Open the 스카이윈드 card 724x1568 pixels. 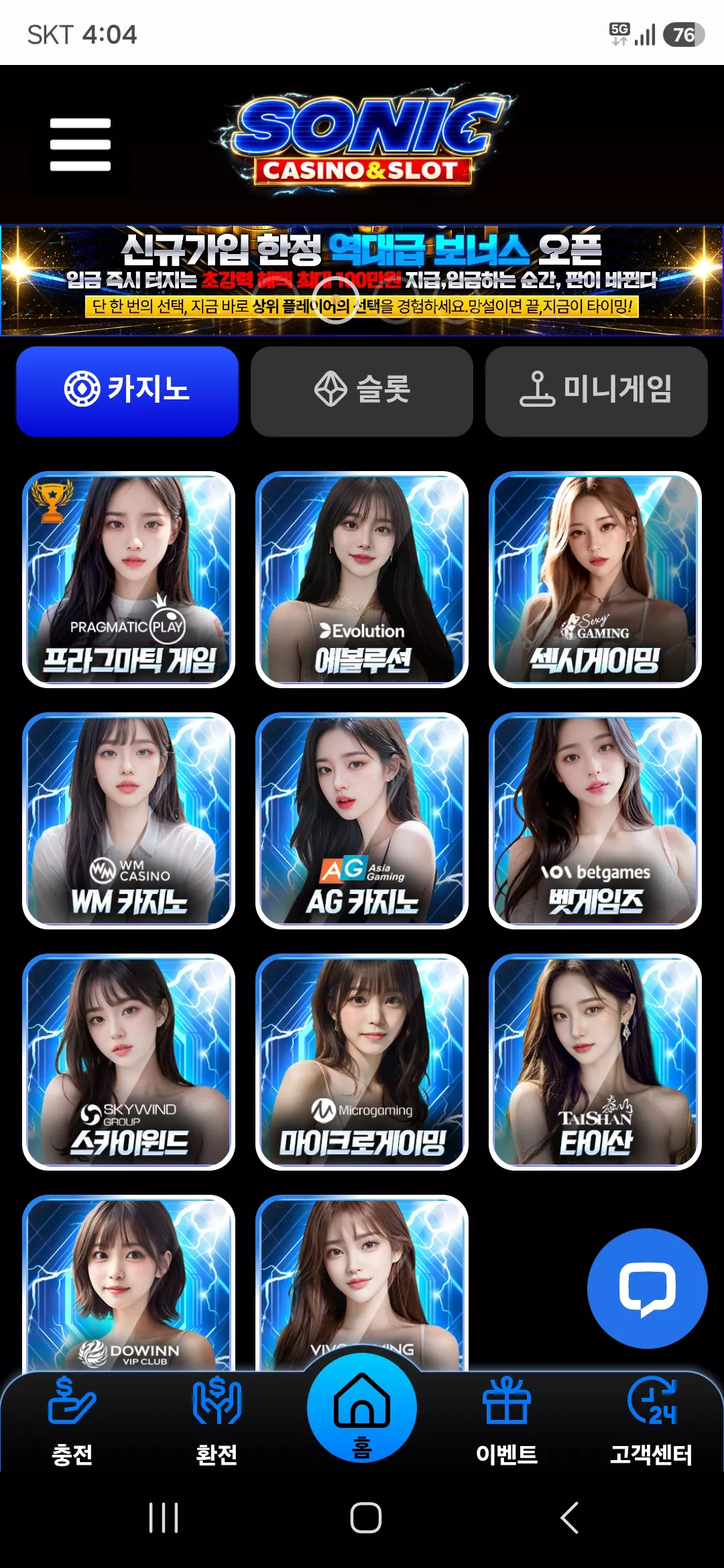point(129,1062)
